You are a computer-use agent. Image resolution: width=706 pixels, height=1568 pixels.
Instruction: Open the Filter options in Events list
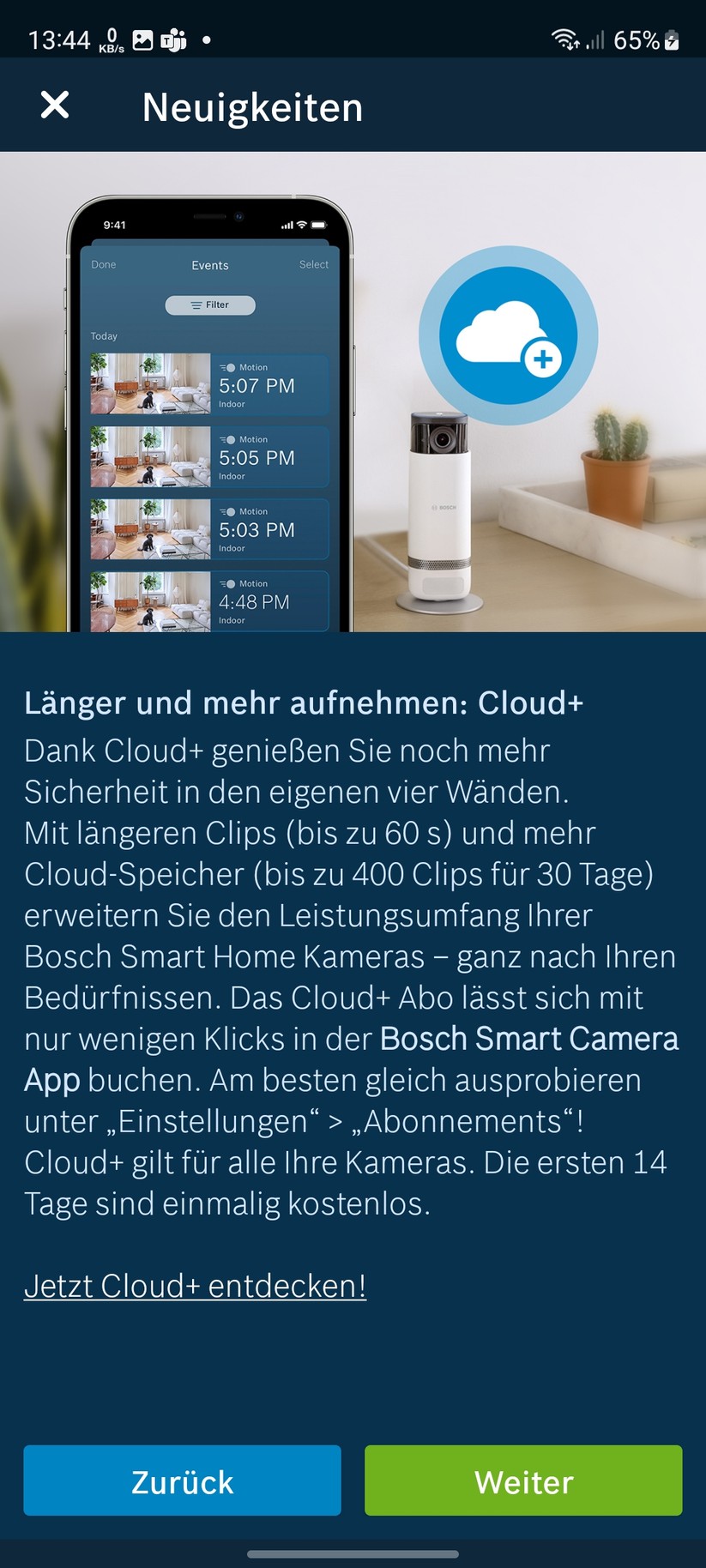211,305
